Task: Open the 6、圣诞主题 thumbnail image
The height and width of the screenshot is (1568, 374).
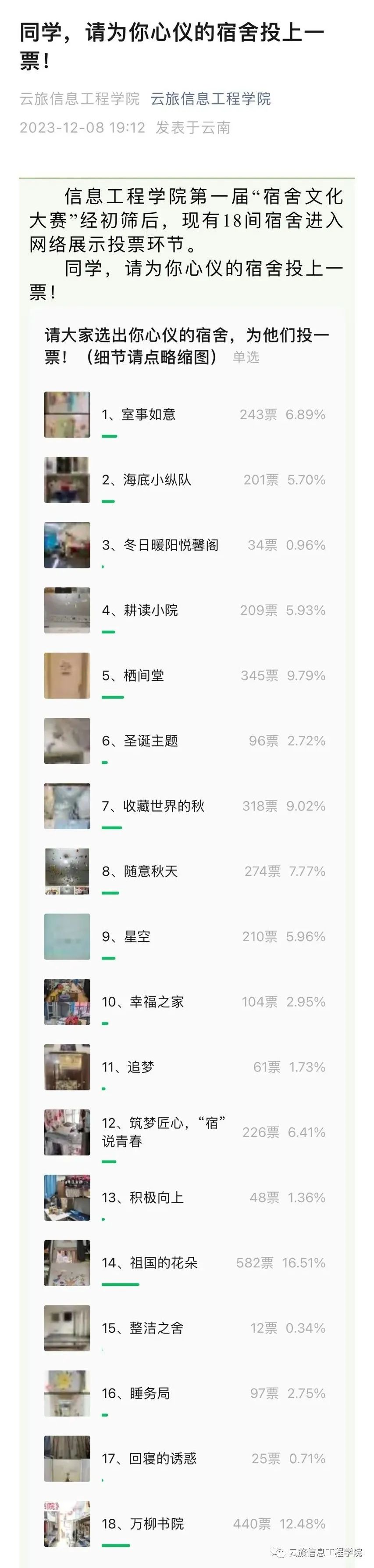Action: (67, 741)
